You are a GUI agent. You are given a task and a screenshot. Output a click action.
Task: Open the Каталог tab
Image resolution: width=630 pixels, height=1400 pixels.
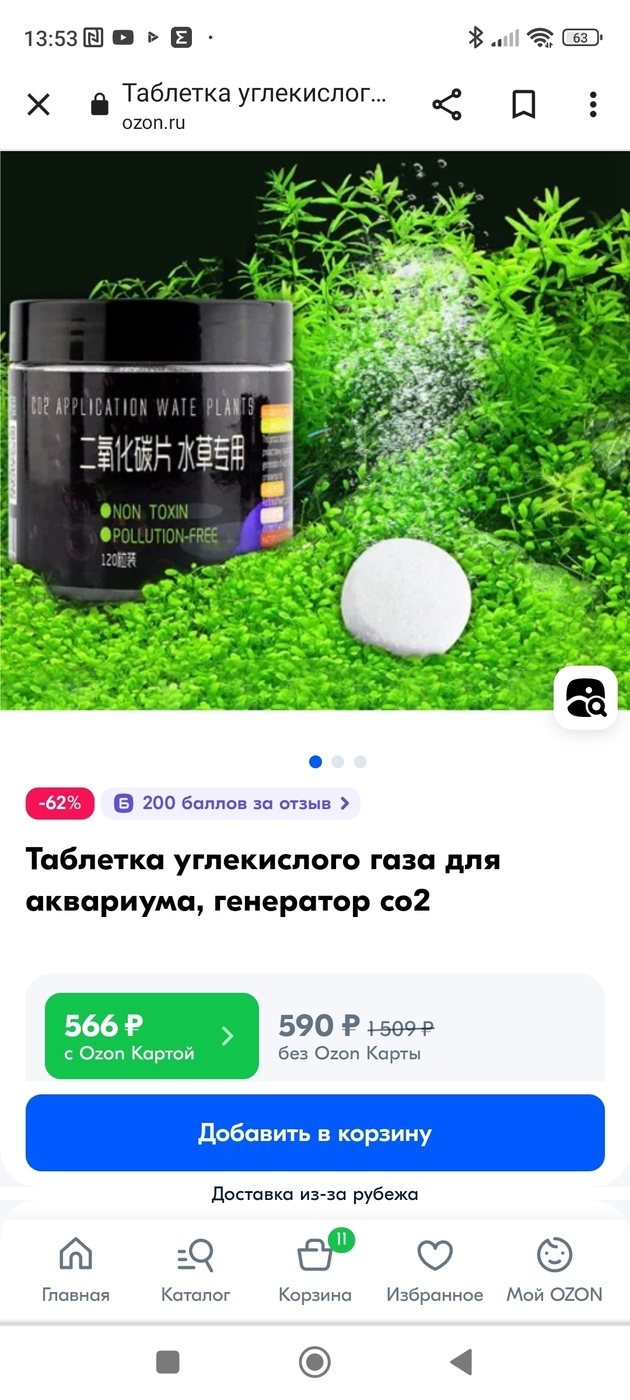click(196, 1270)
